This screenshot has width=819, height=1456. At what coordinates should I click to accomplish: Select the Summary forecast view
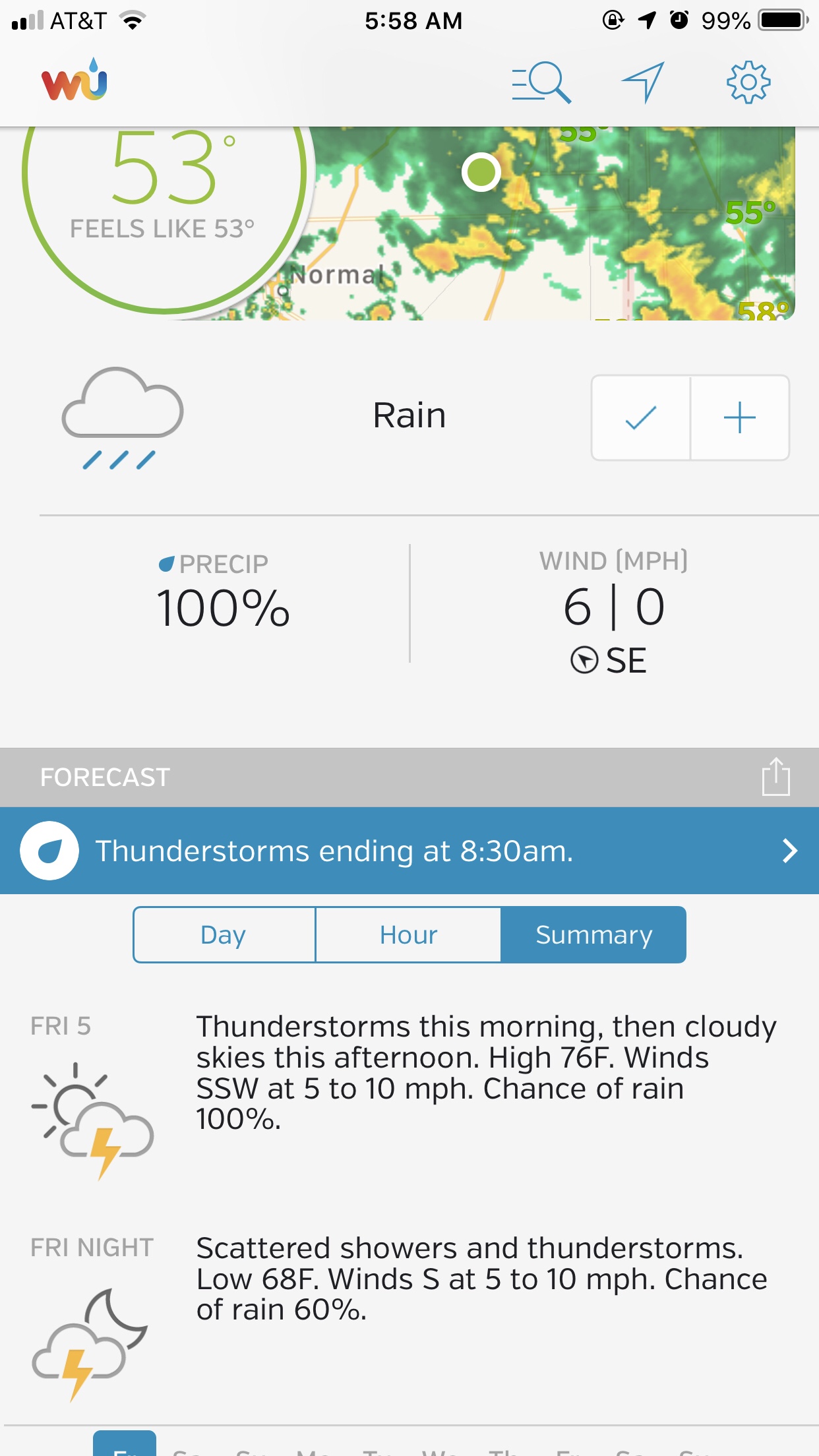(593, 935)
